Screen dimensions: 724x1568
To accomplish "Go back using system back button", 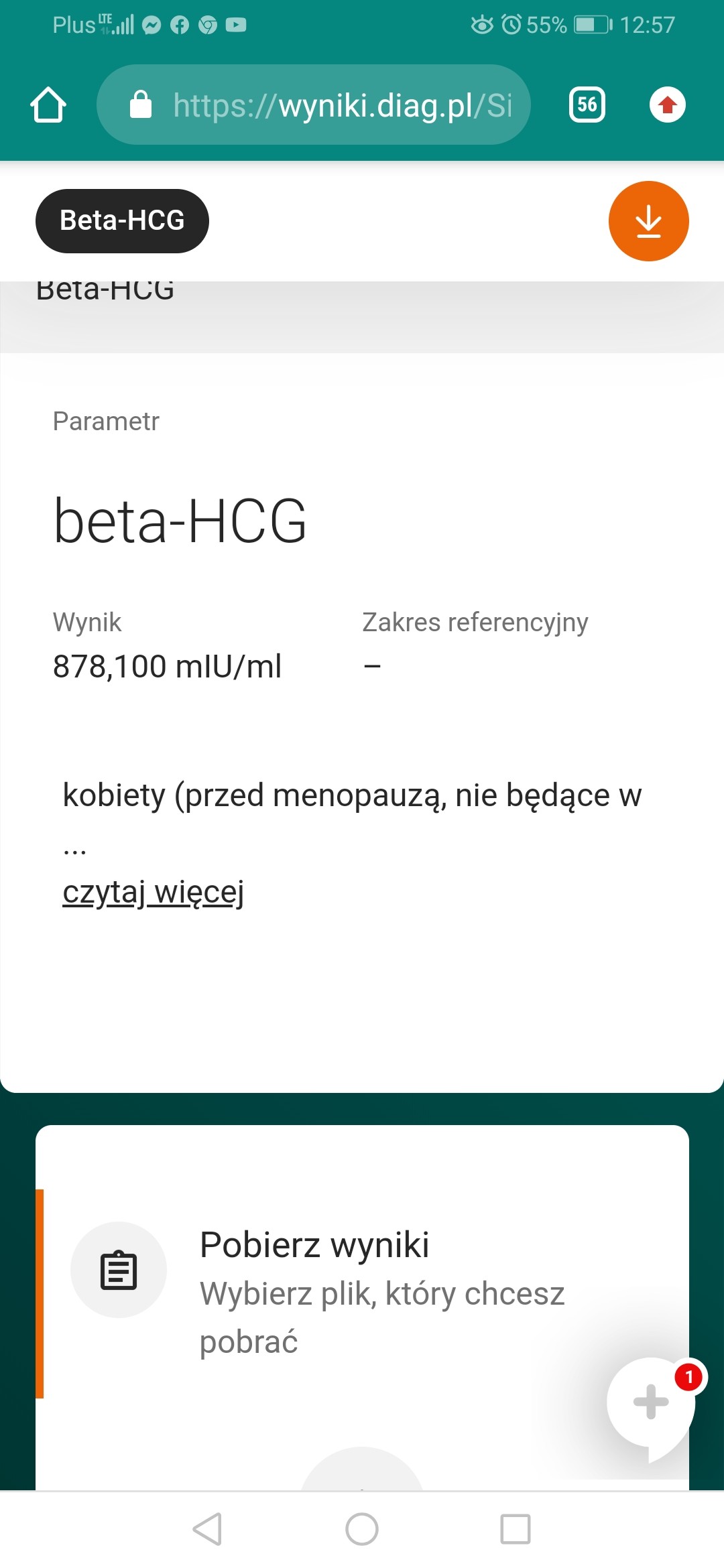I will click(208, 1529).
